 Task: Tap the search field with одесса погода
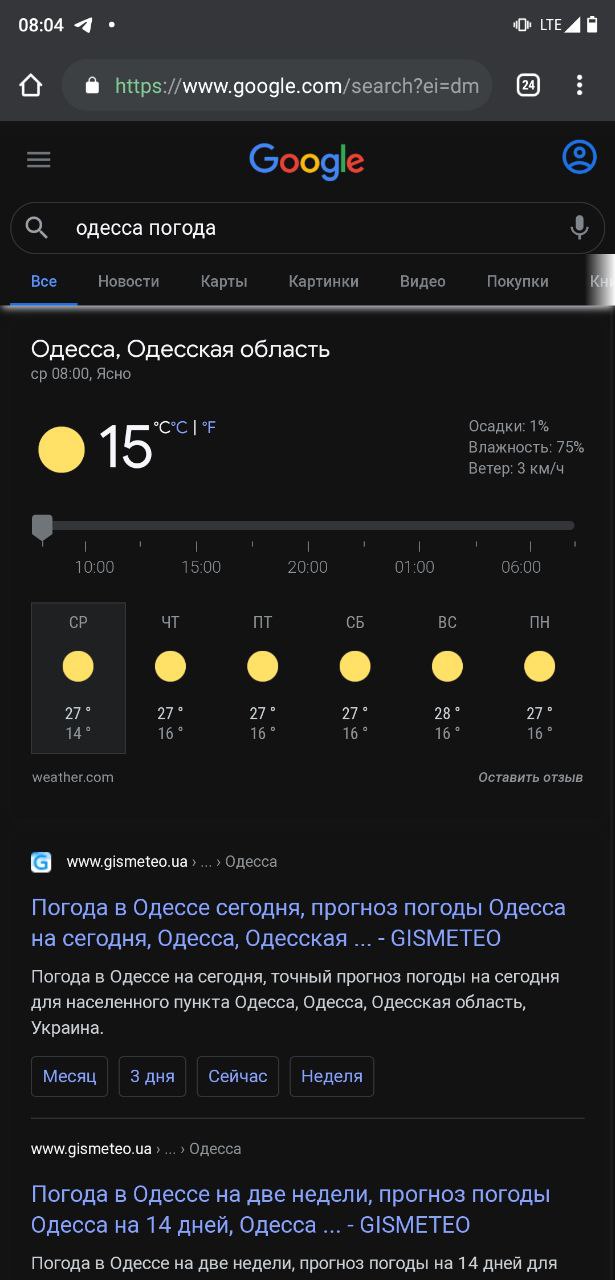click(x=300, y=228)
